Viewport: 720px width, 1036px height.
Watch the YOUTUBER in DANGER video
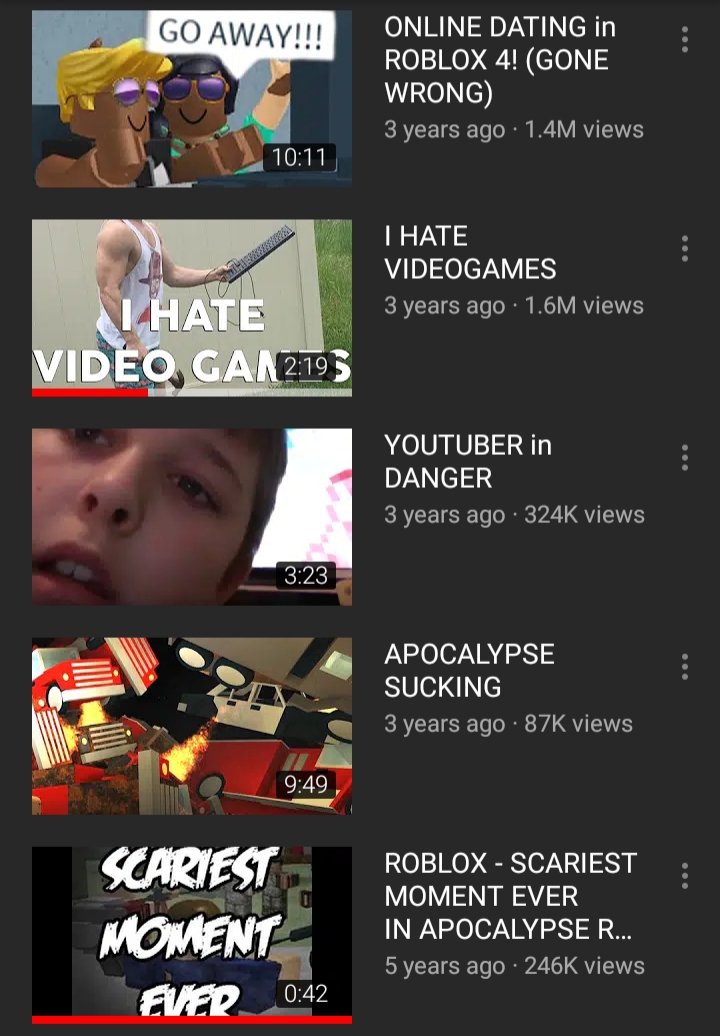[x=191, y=516]
